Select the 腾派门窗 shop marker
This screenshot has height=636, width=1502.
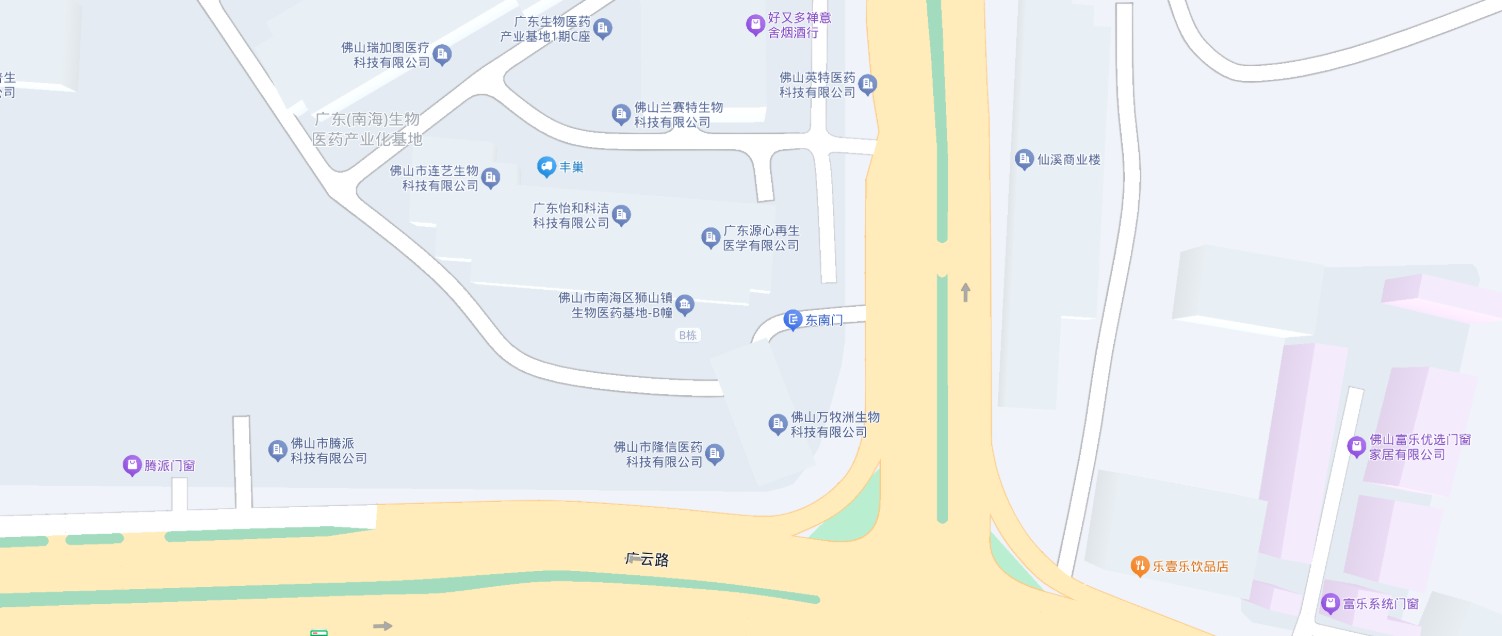pyautogui.click(x=132, y=465)
